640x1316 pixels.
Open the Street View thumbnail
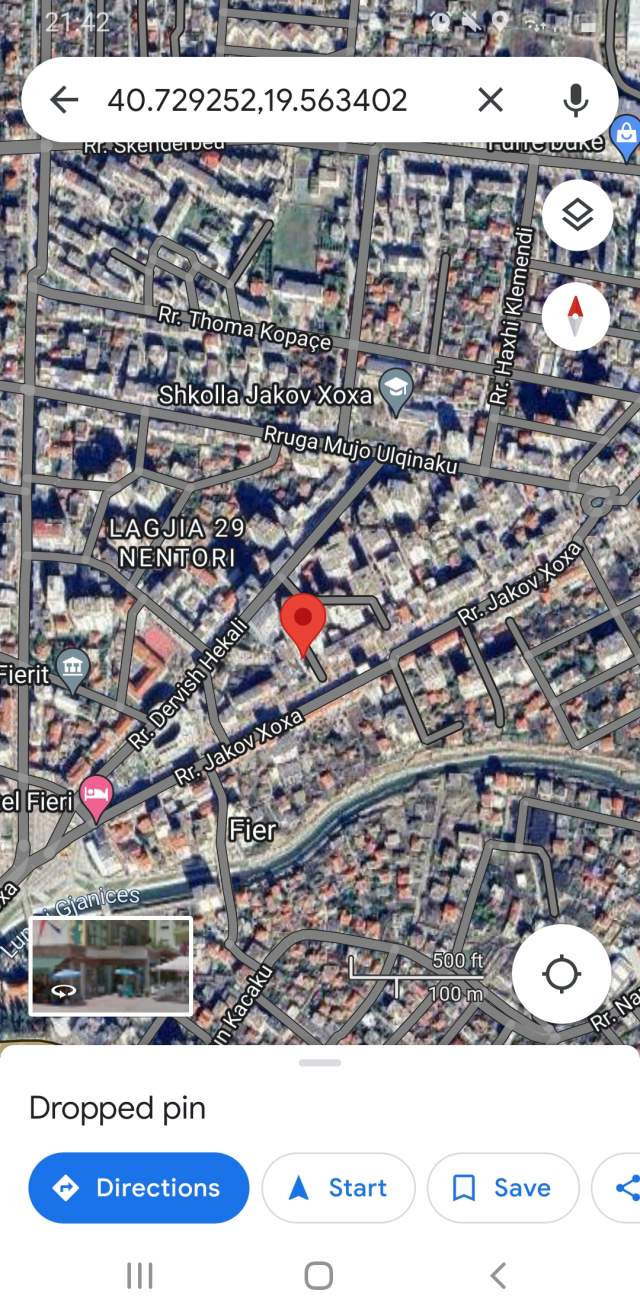110,966
